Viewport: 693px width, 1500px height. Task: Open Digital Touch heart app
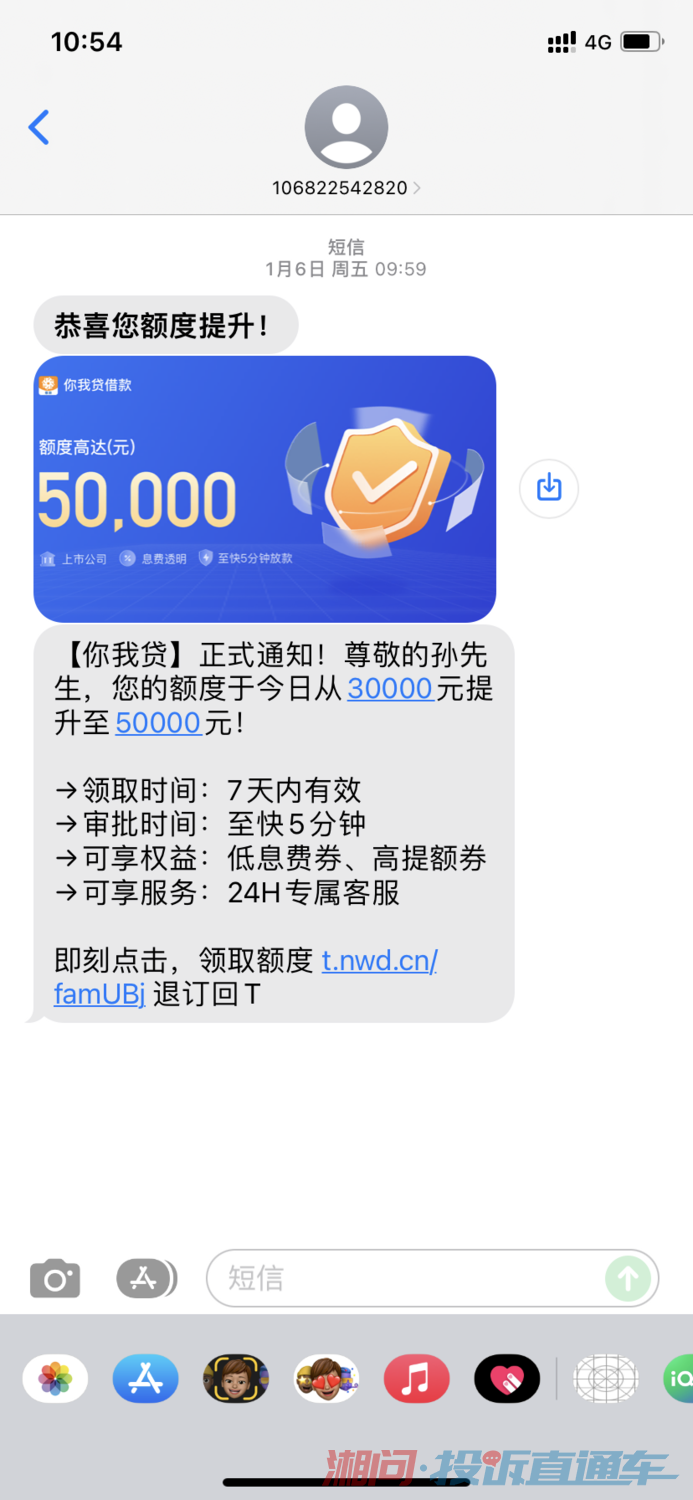pos(507,1380)
